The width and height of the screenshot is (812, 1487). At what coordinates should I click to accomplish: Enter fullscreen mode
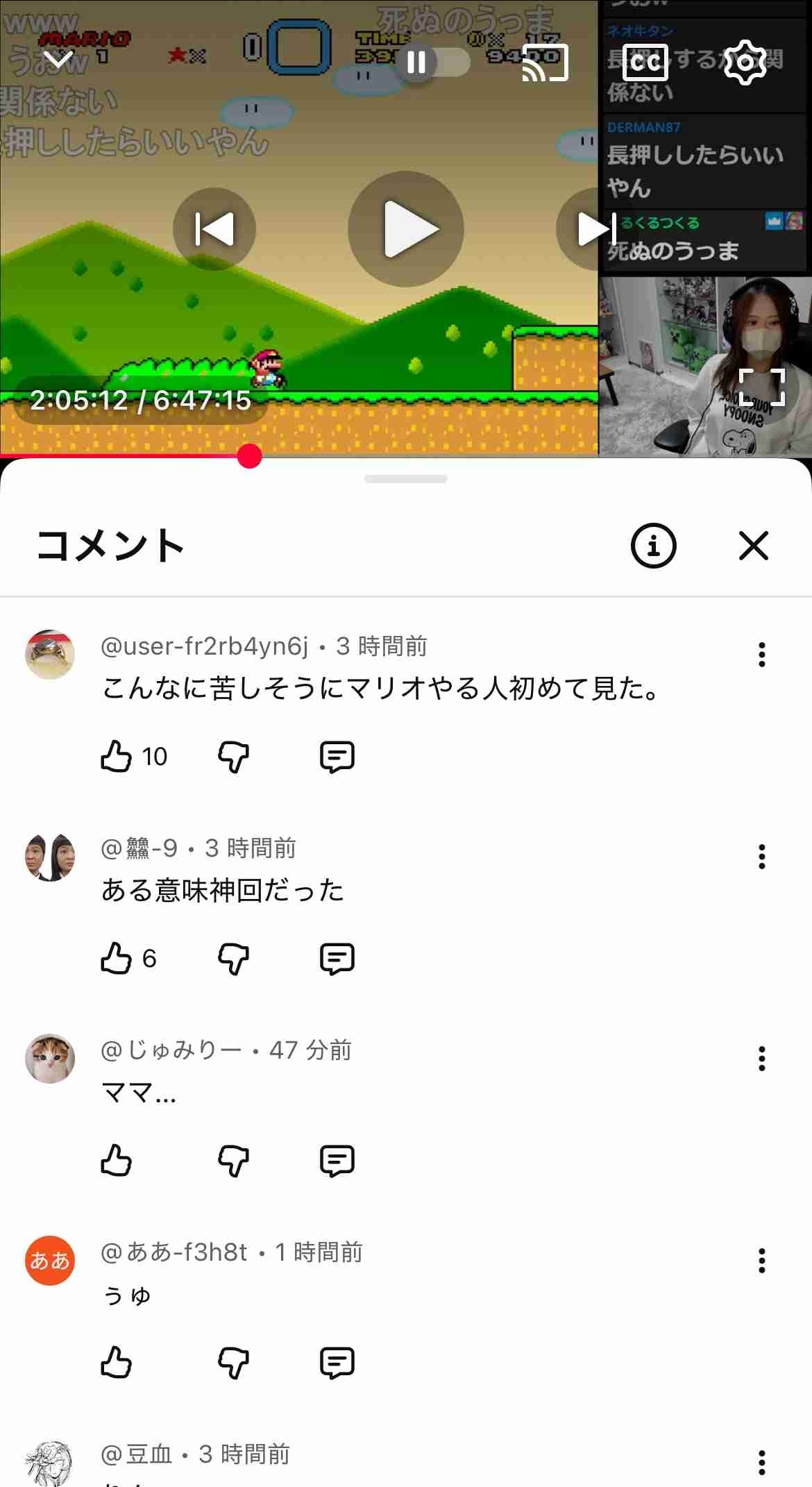coord(761,387)
